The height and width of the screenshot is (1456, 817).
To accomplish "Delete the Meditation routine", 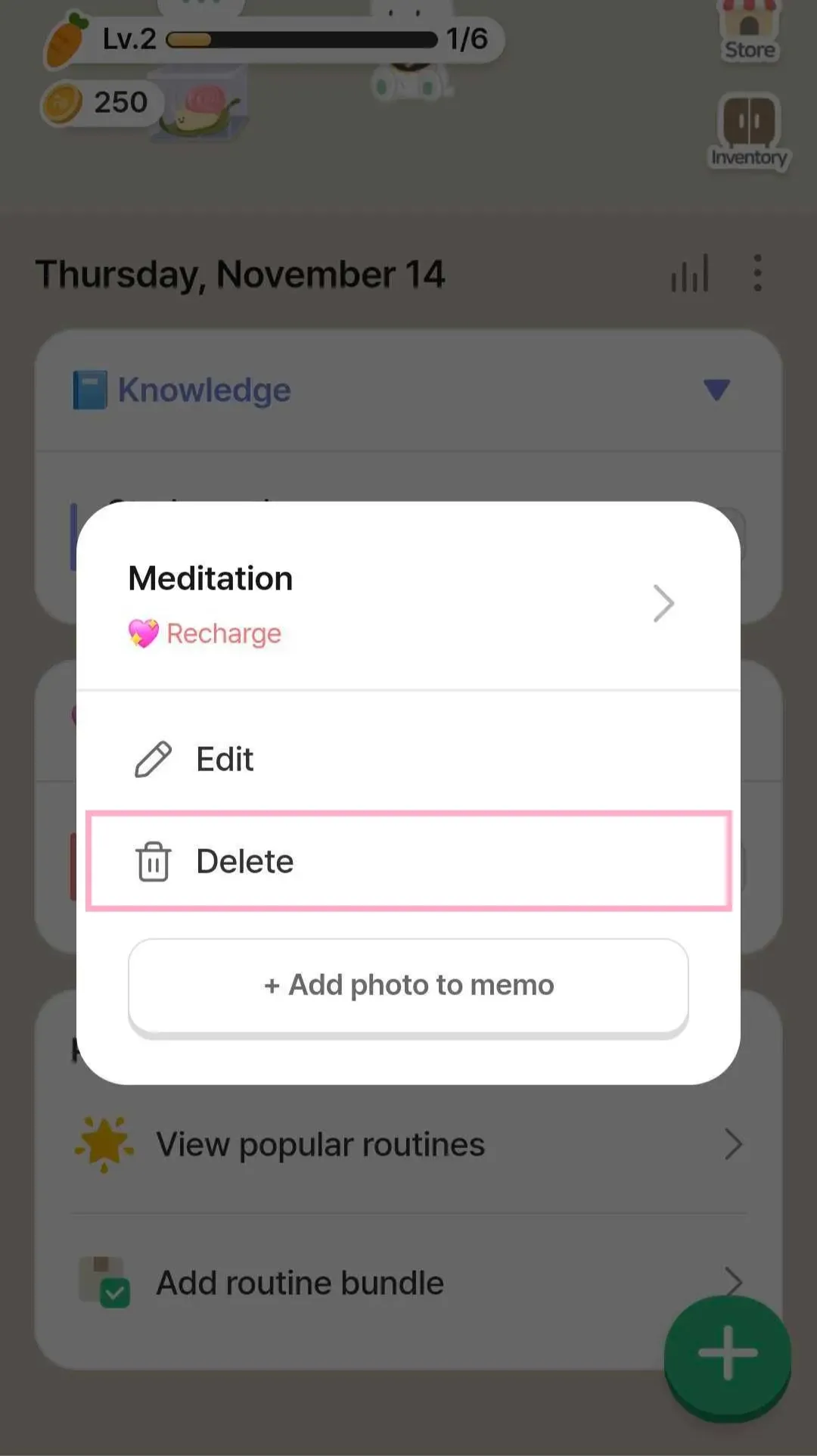I will click(x=408, y=861).
